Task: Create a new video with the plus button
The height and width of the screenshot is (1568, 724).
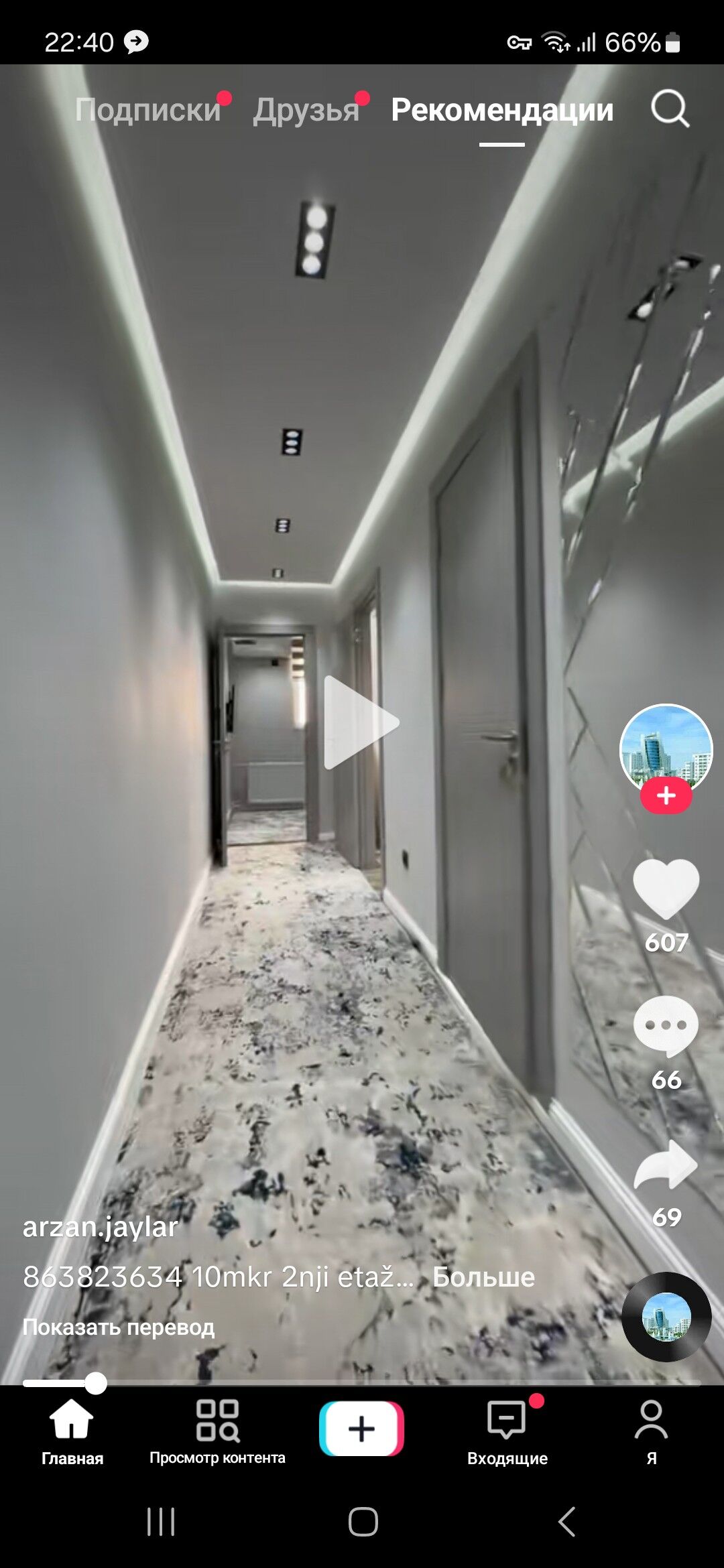Action: point(361,1429)
